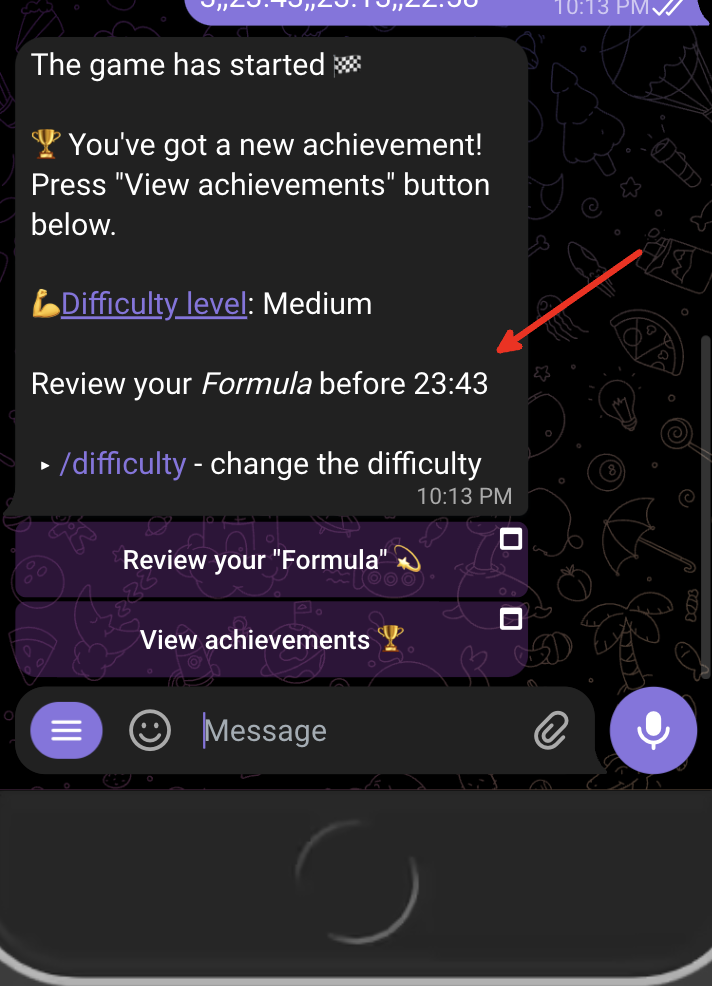The image size is (712, 986).
Task: Tap the /difficulty command link
Action: 122,464
